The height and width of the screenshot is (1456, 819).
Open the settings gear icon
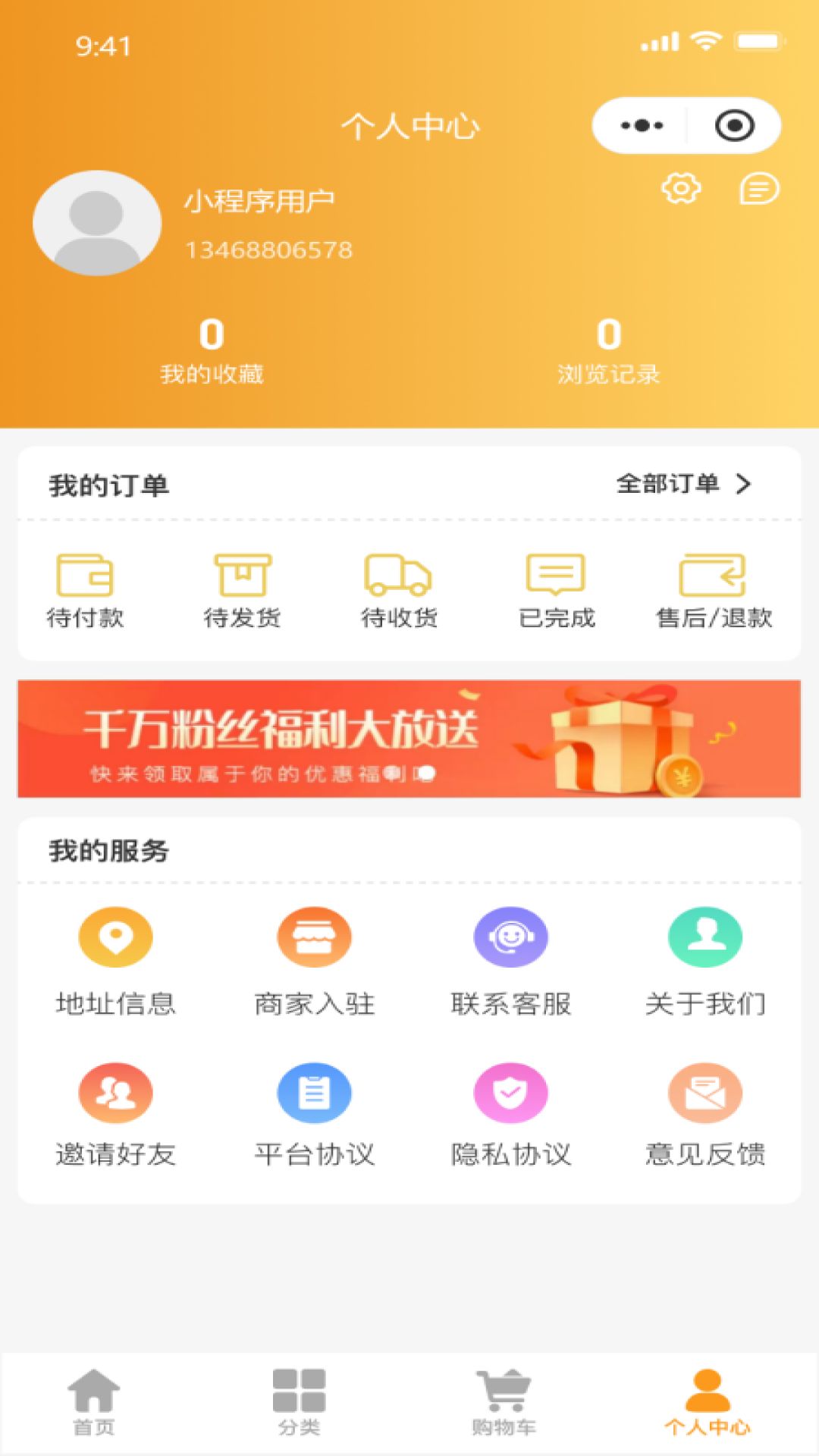681,188
